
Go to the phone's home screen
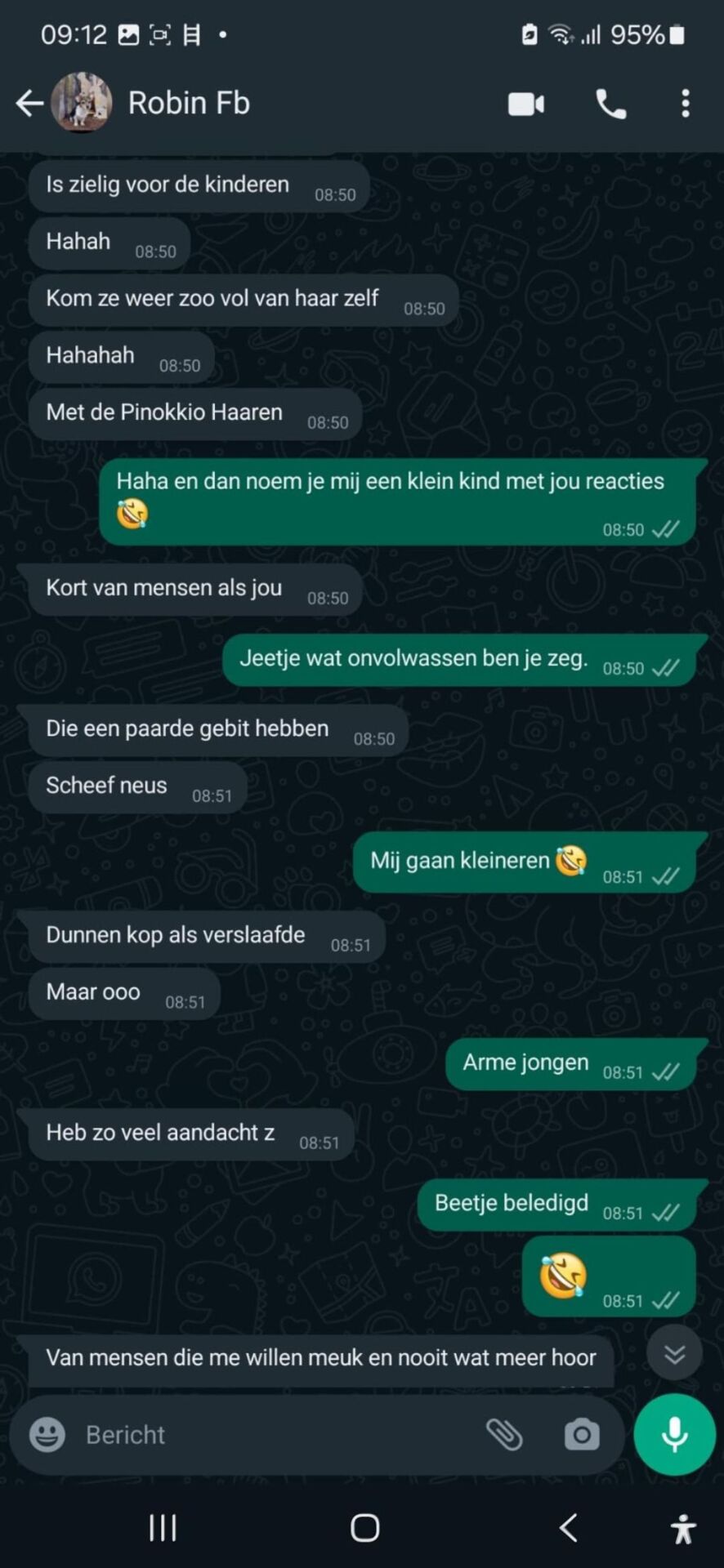[x=364, y=1527]
